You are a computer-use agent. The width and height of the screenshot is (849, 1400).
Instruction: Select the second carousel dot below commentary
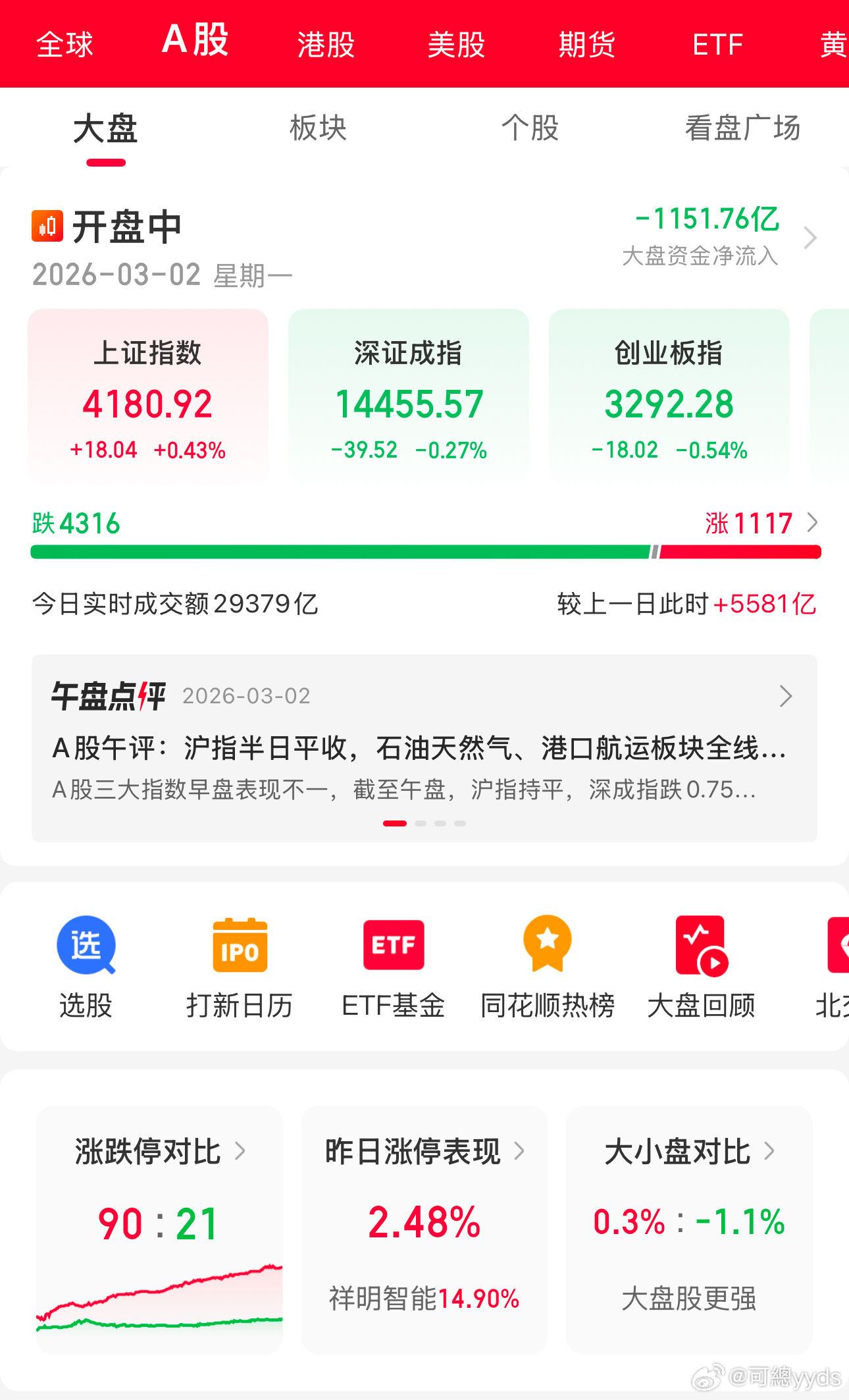[422, 823]
